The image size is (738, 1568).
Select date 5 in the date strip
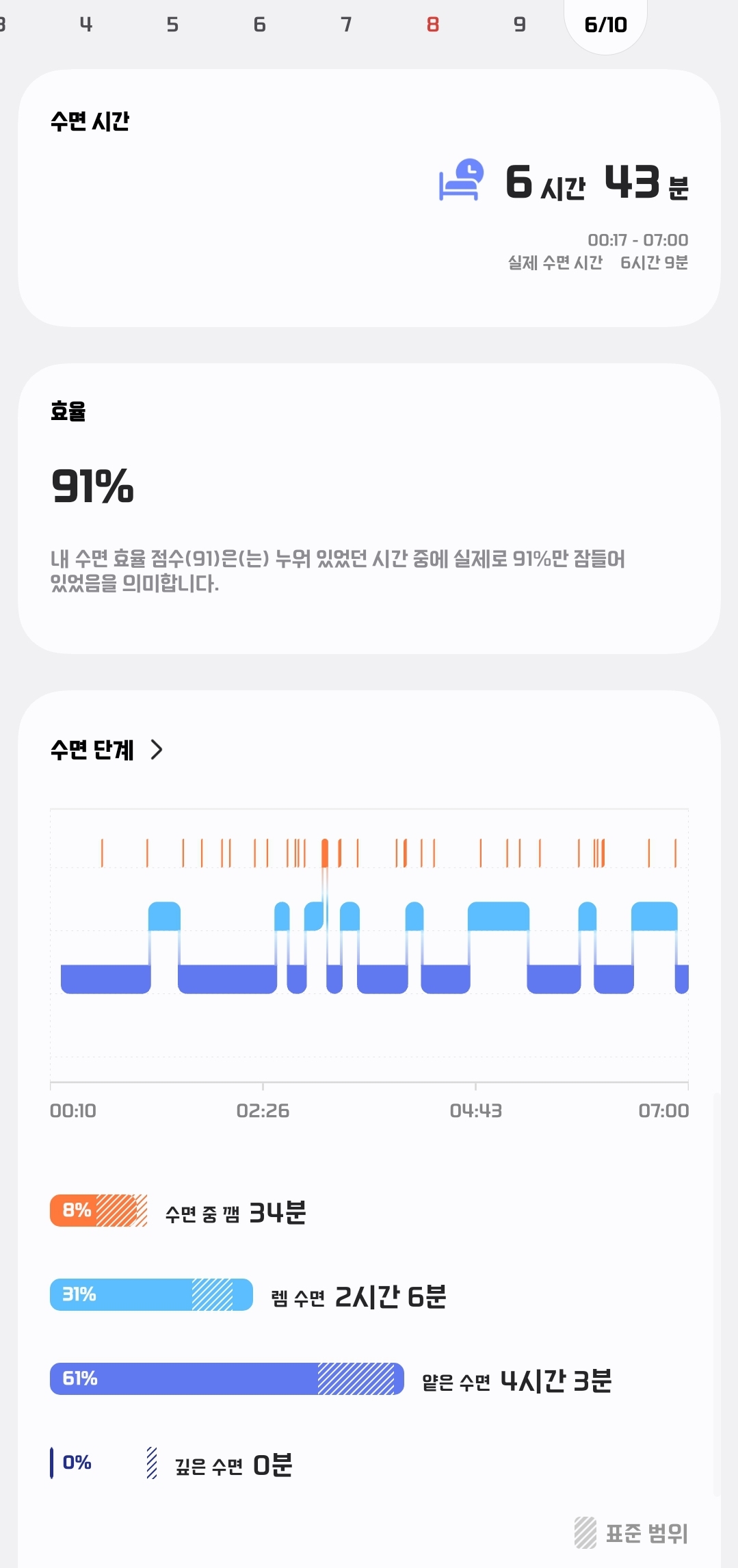[172, 25]
